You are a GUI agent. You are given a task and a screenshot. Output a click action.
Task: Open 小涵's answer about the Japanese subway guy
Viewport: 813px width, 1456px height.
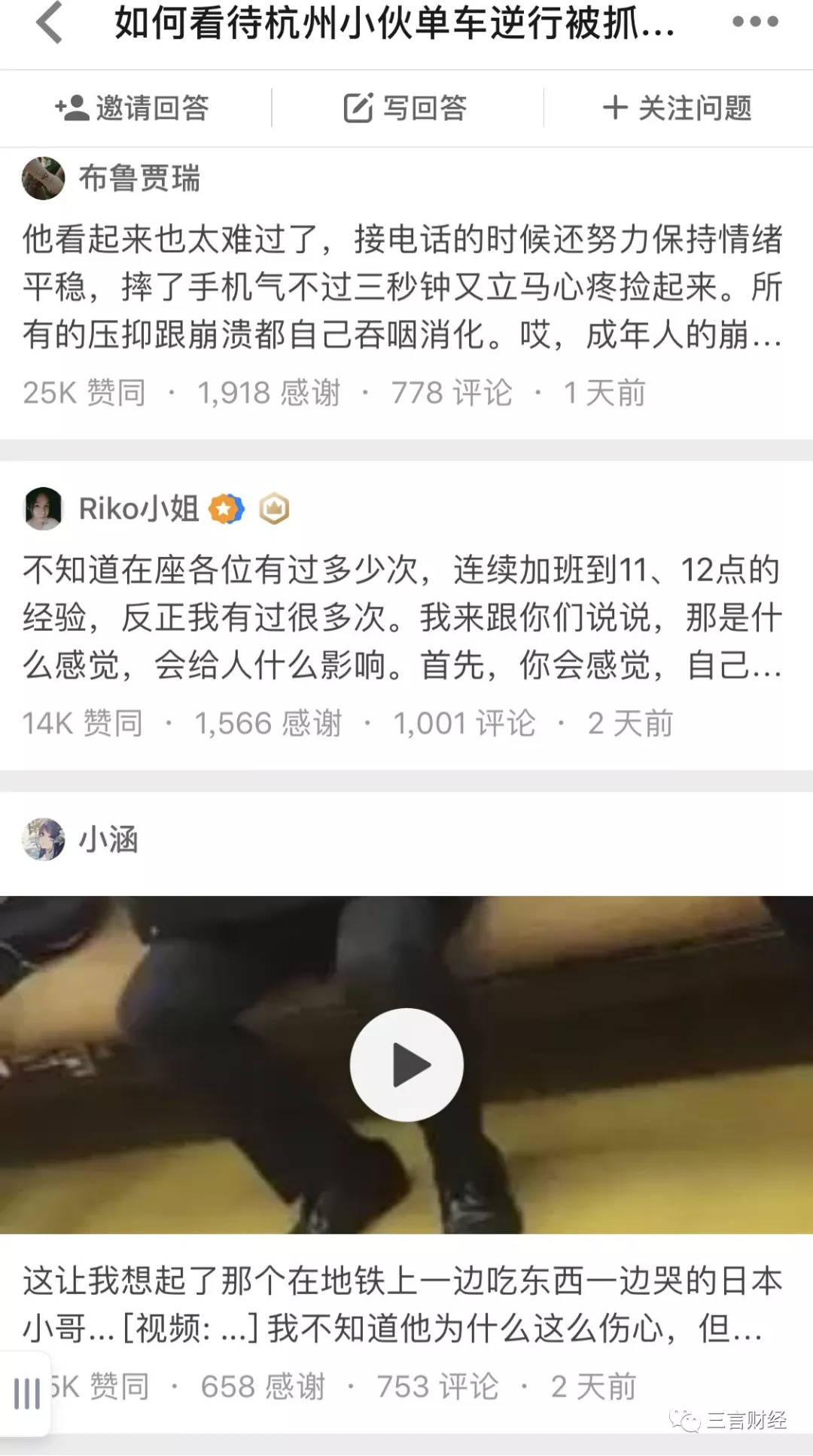[403, 1305]
